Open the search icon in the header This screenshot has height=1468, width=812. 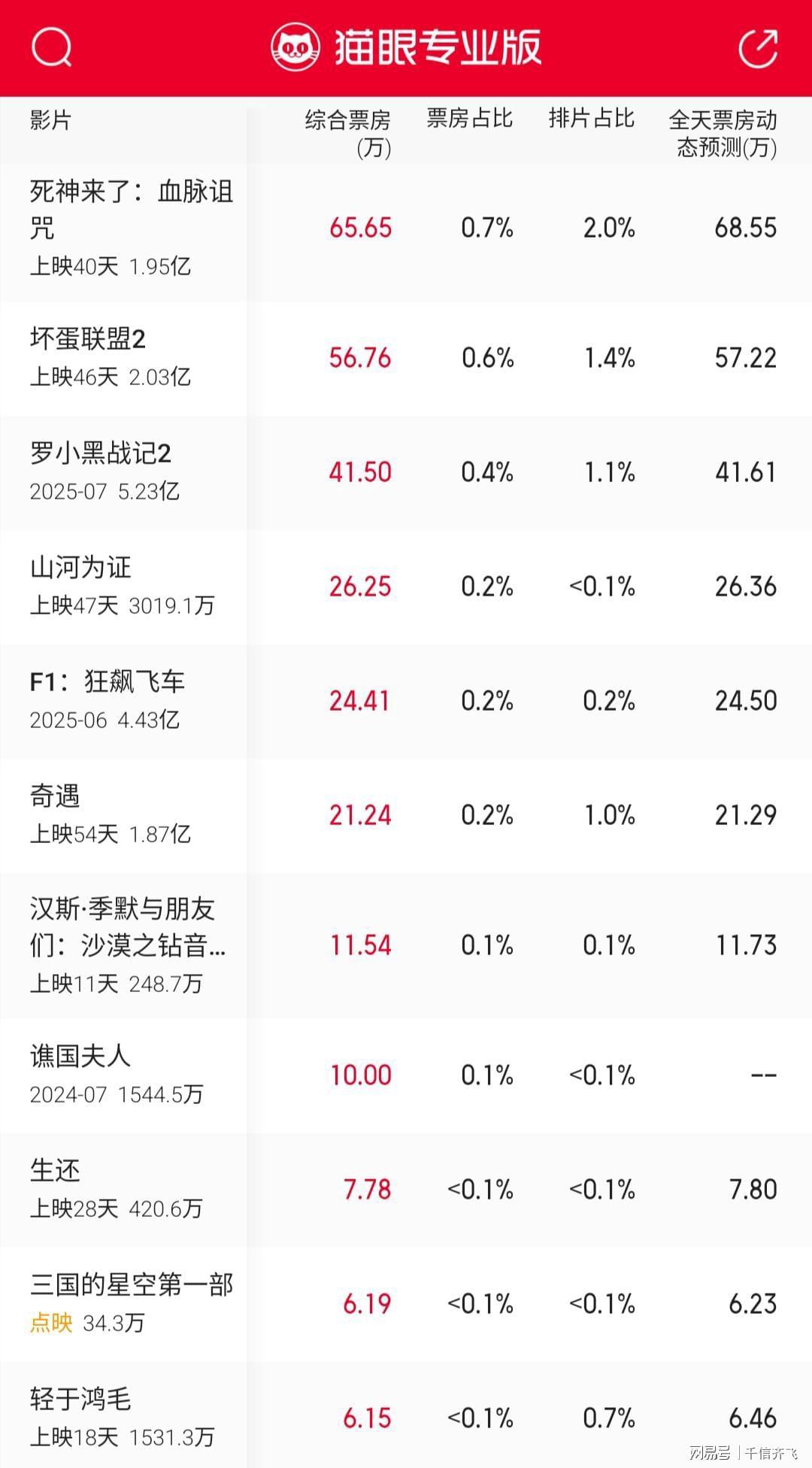click(x=51, y=47)
